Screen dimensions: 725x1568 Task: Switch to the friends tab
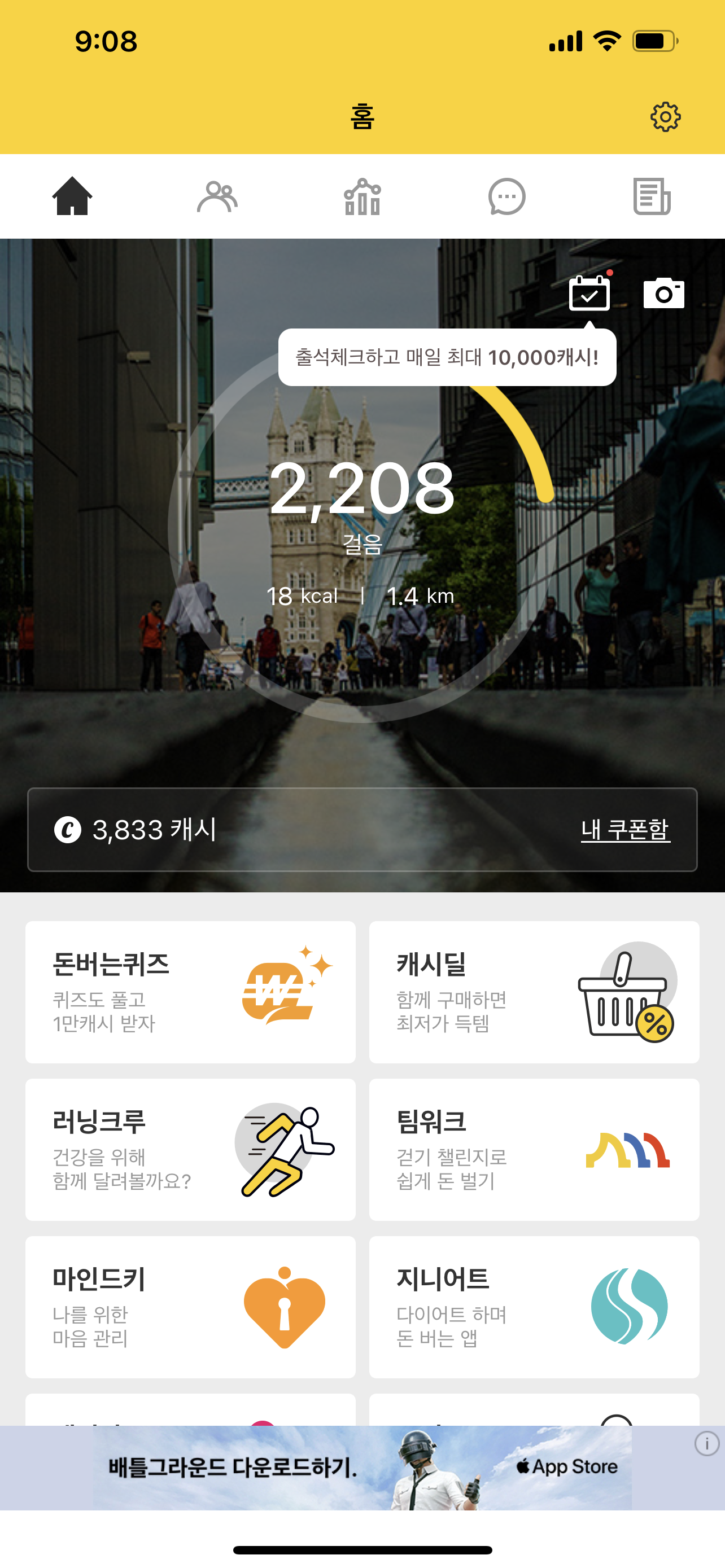pos(217,196)
